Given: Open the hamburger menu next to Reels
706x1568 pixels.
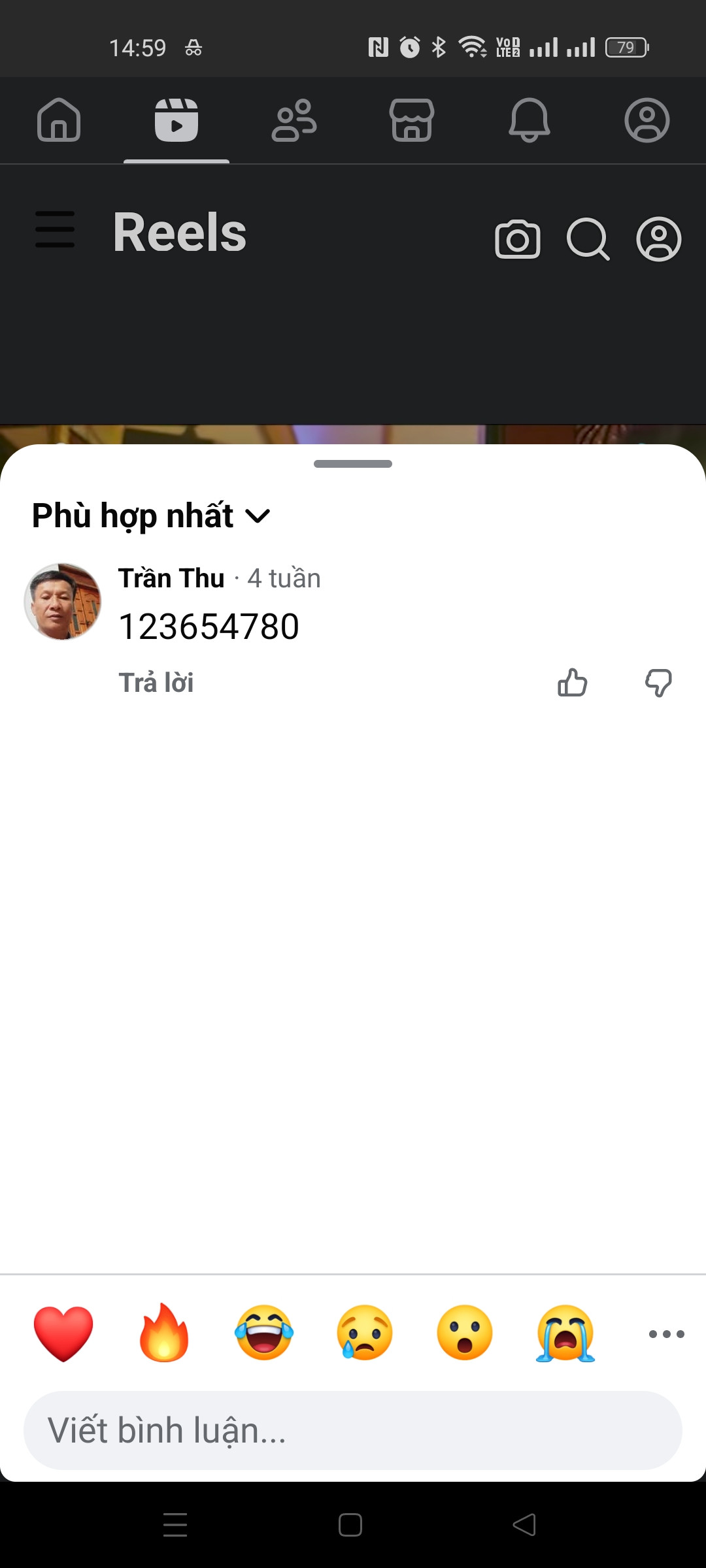Looking at the screenshot, I should click(55, 232).
